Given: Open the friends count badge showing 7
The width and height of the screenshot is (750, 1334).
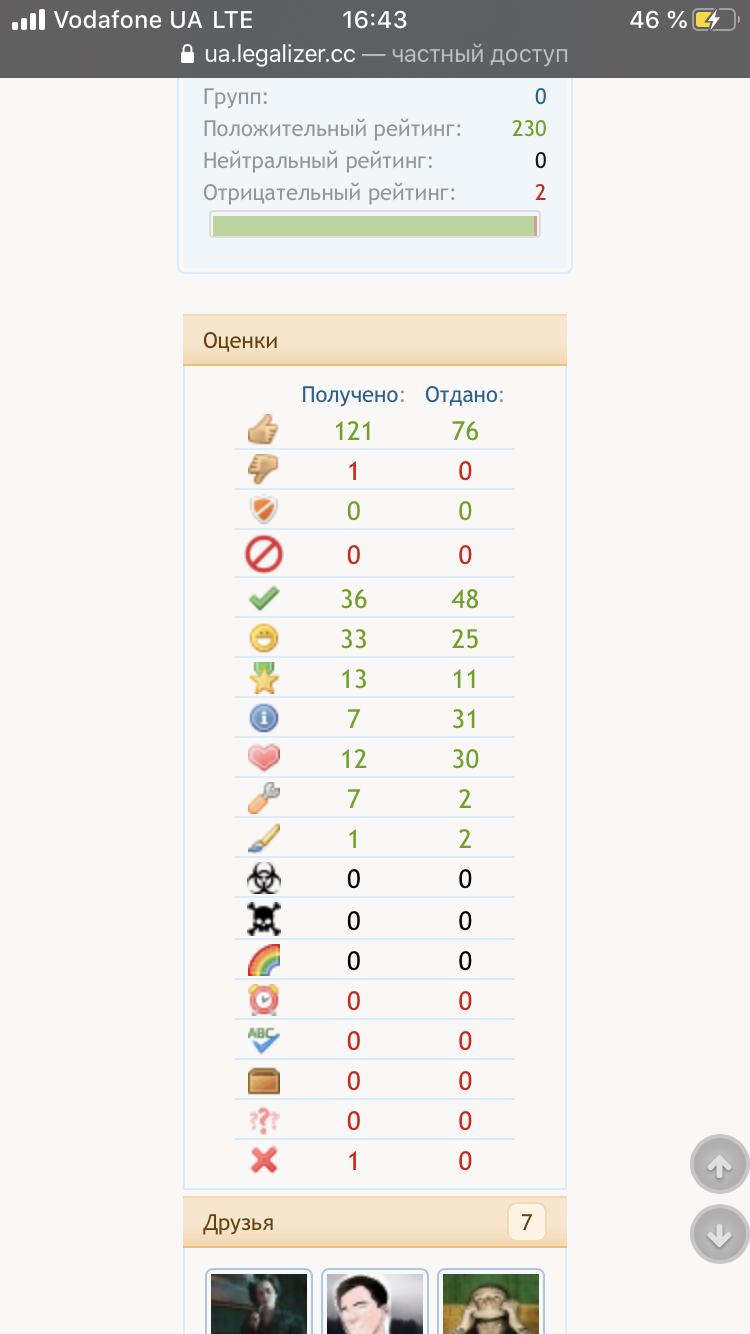Looking at the screenshot, I should pos(527,1222).
